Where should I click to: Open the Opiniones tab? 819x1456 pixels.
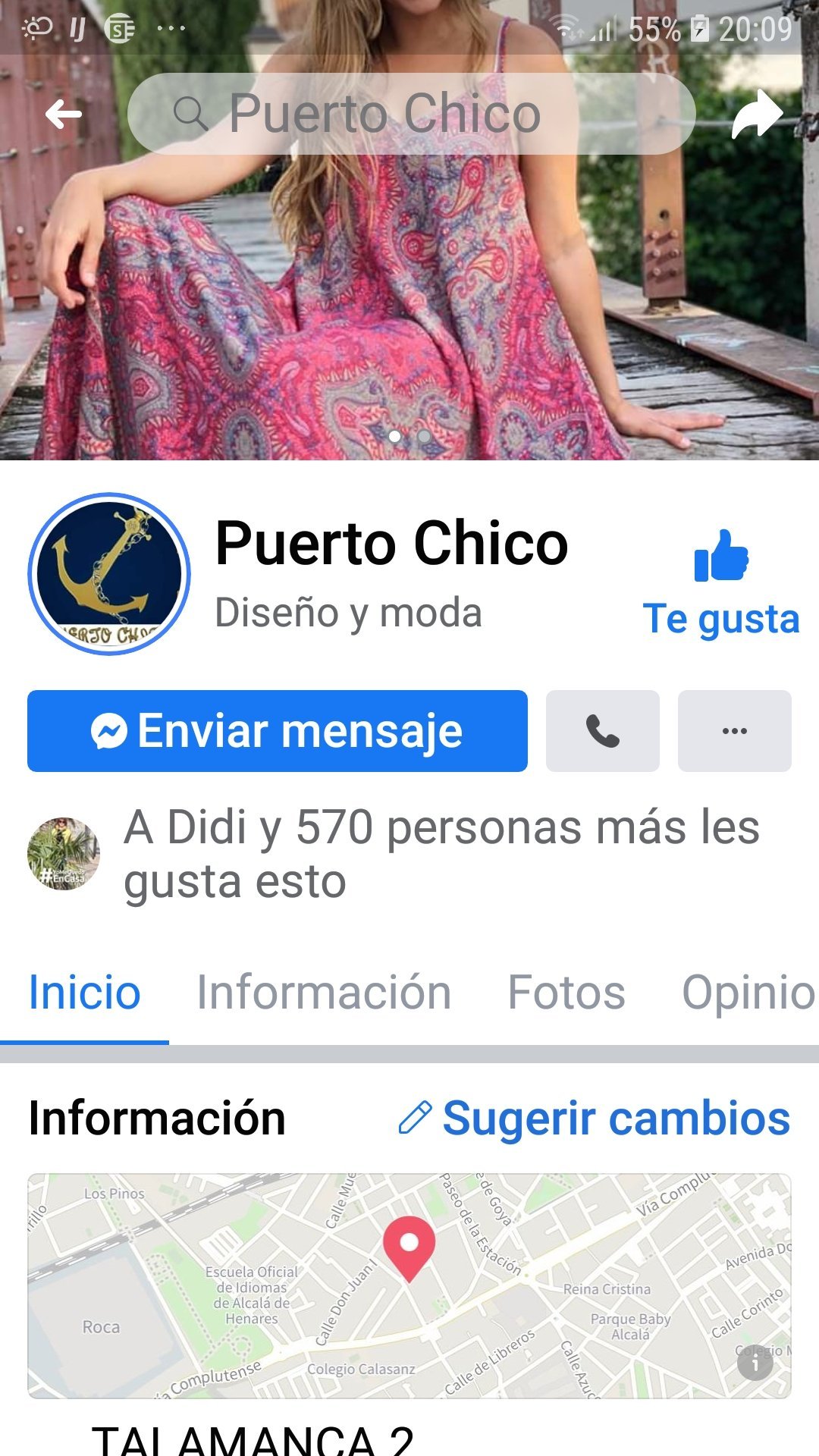747,993
